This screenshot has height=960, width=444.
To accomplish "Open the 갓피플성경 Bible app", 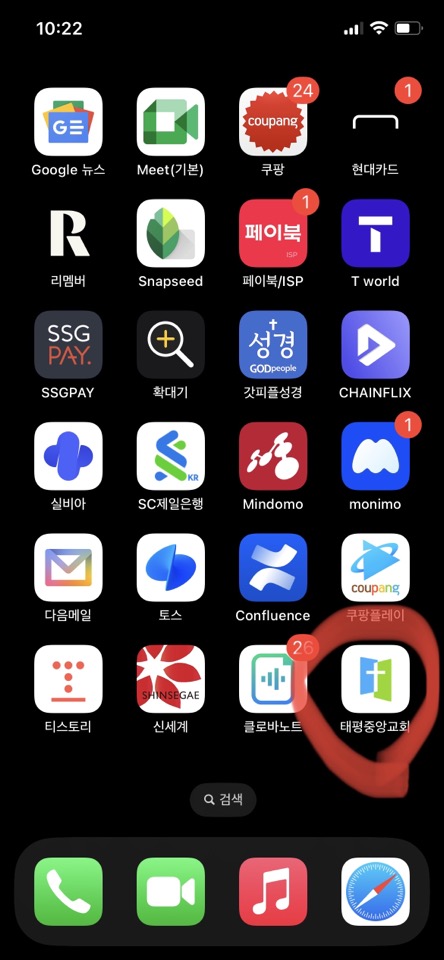I will [x=273, y=345].
